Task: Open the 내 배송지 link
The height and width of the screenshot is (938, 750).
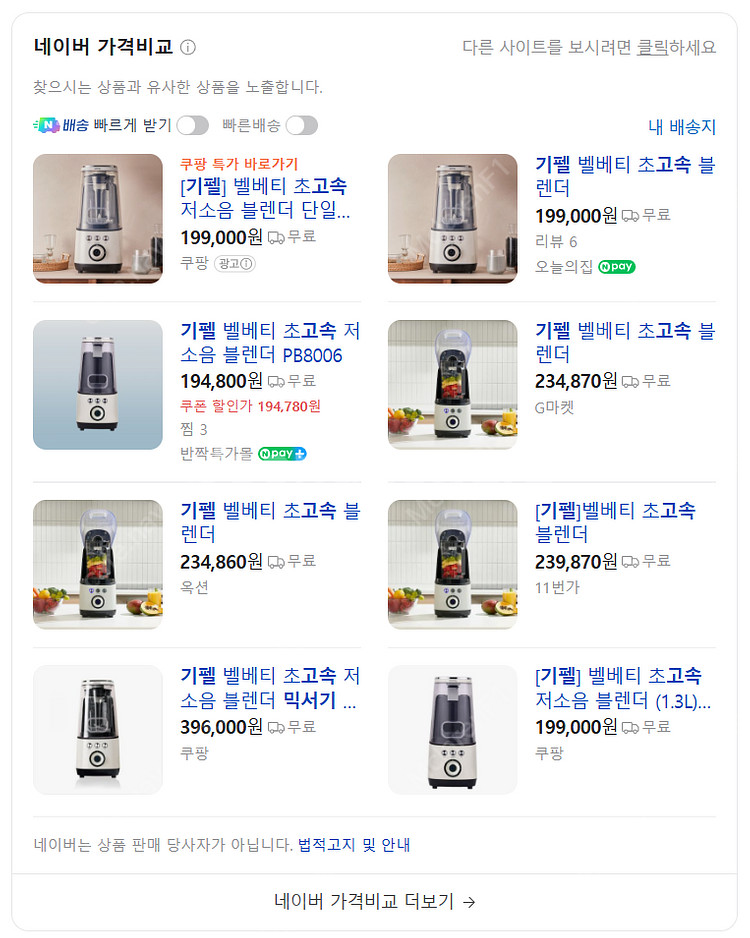Action: (682, 127)
